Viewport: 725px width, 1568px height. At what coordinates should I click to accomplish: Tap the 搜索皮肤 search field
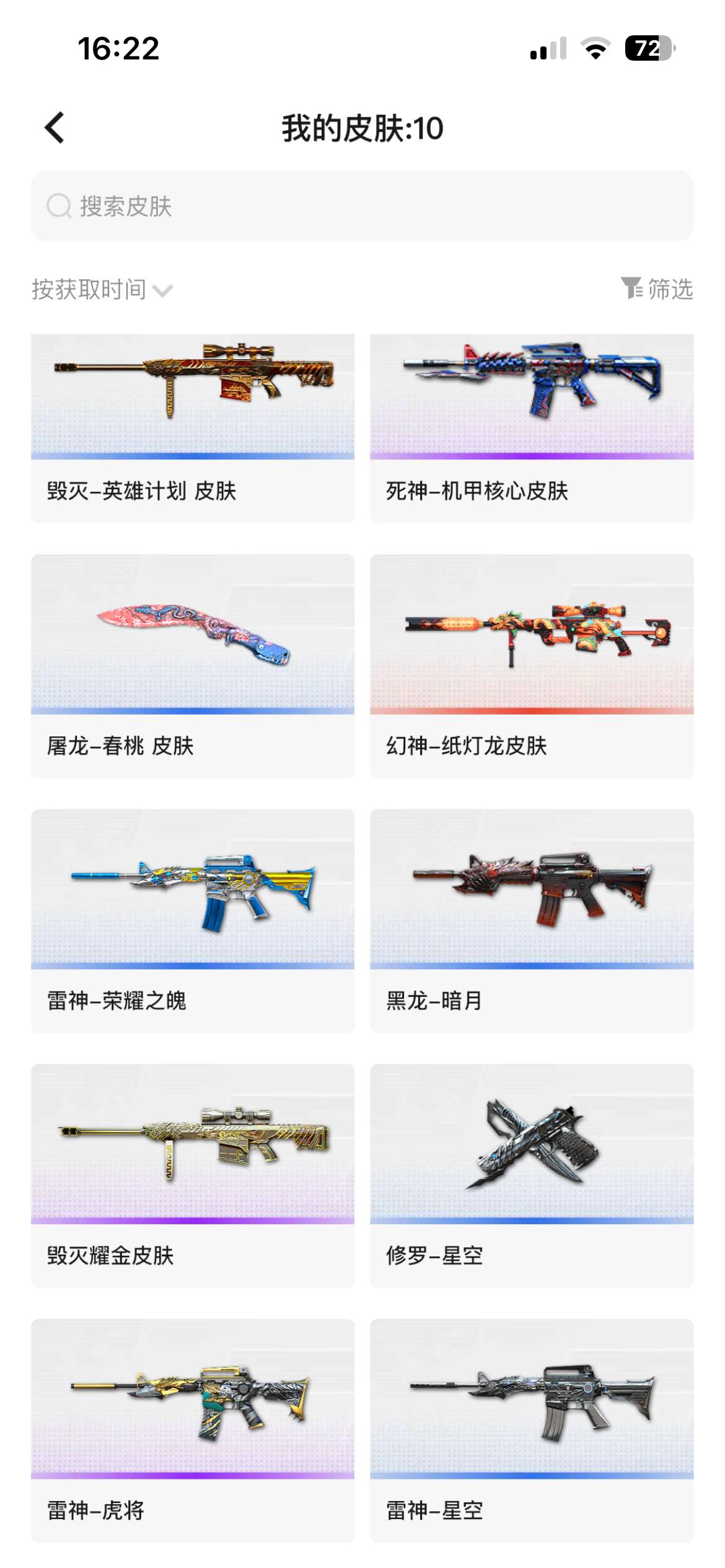click(362, 206)
